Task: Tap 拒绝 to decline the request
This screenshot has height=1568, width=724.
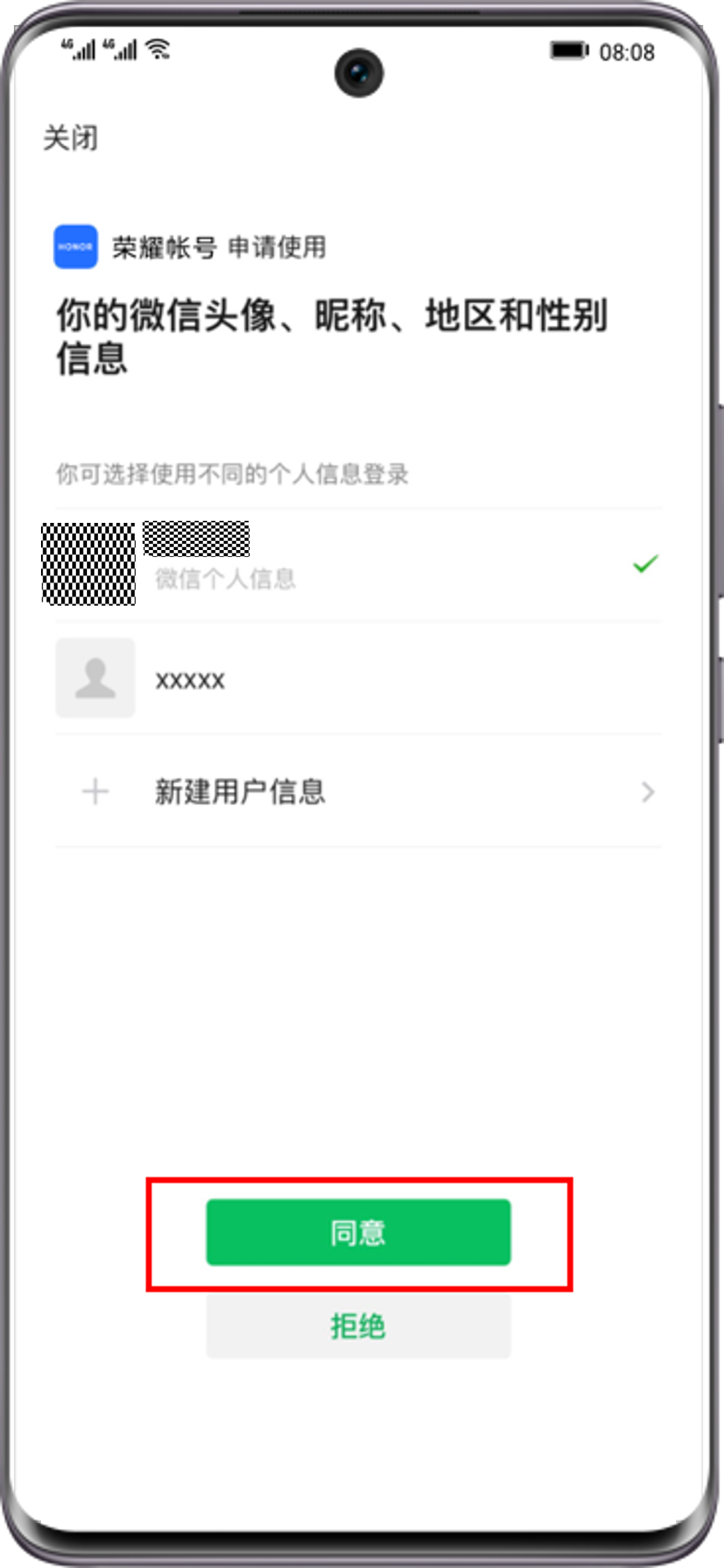Action: [358, 1326]
